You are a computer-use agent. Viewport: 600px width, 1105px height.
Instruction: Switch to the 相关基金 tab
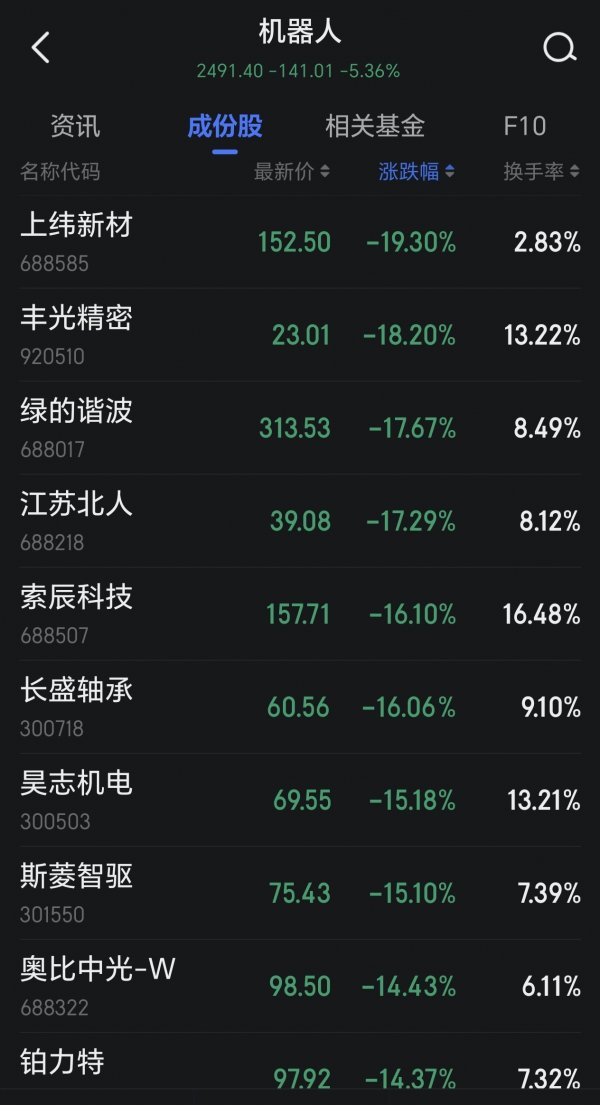tap(375, 127)
